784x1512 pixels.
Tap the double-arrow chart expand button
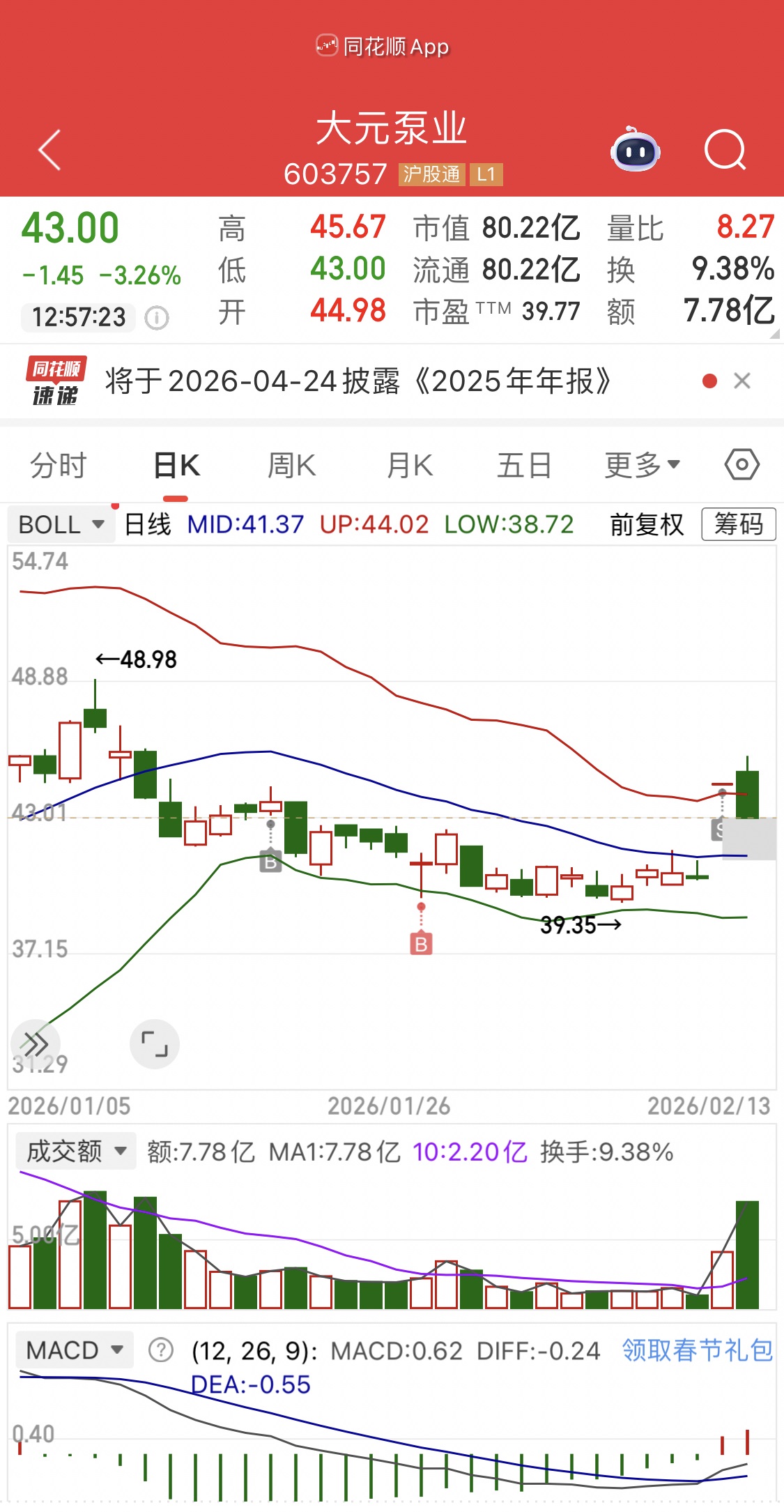35,1044
